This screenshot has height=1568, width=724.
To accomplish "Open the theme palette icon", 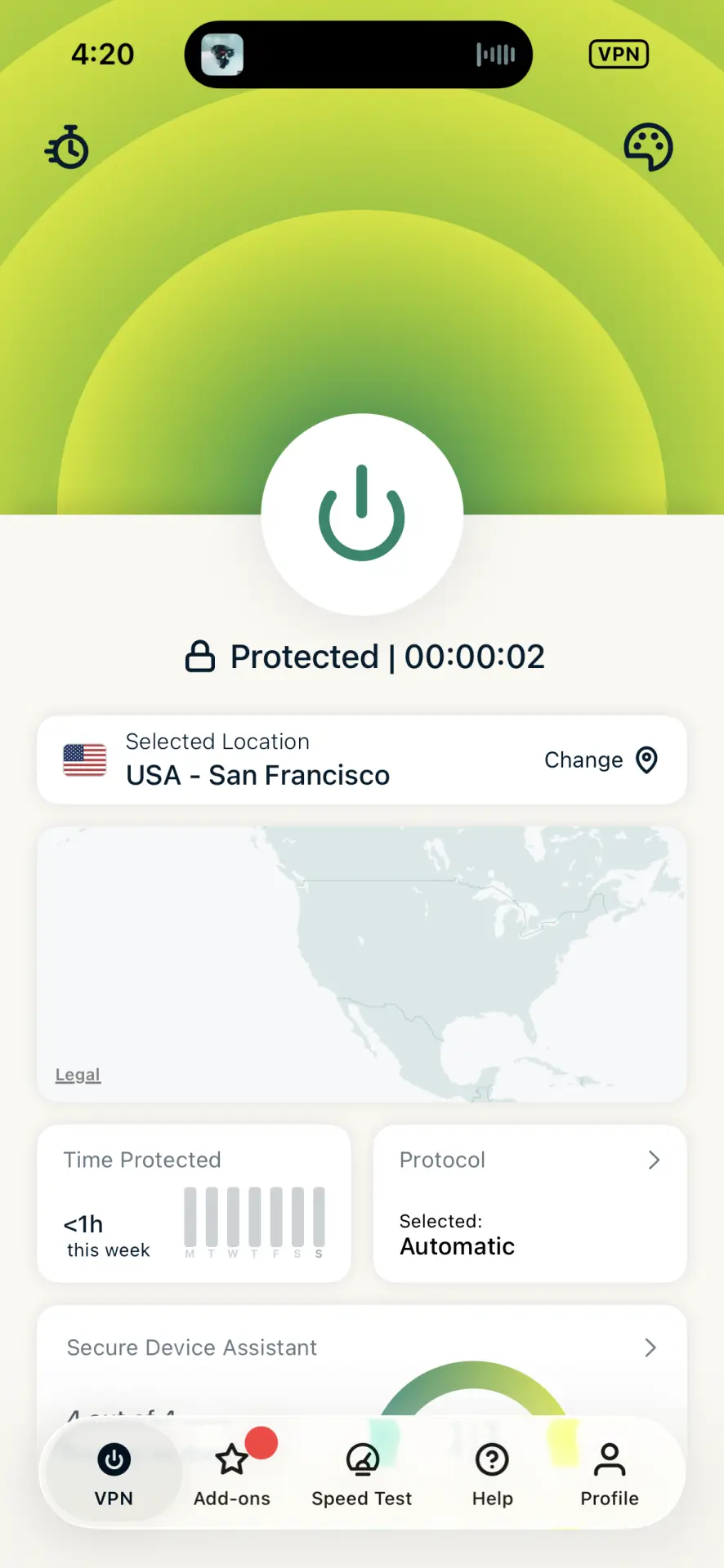I will [648, 147].
